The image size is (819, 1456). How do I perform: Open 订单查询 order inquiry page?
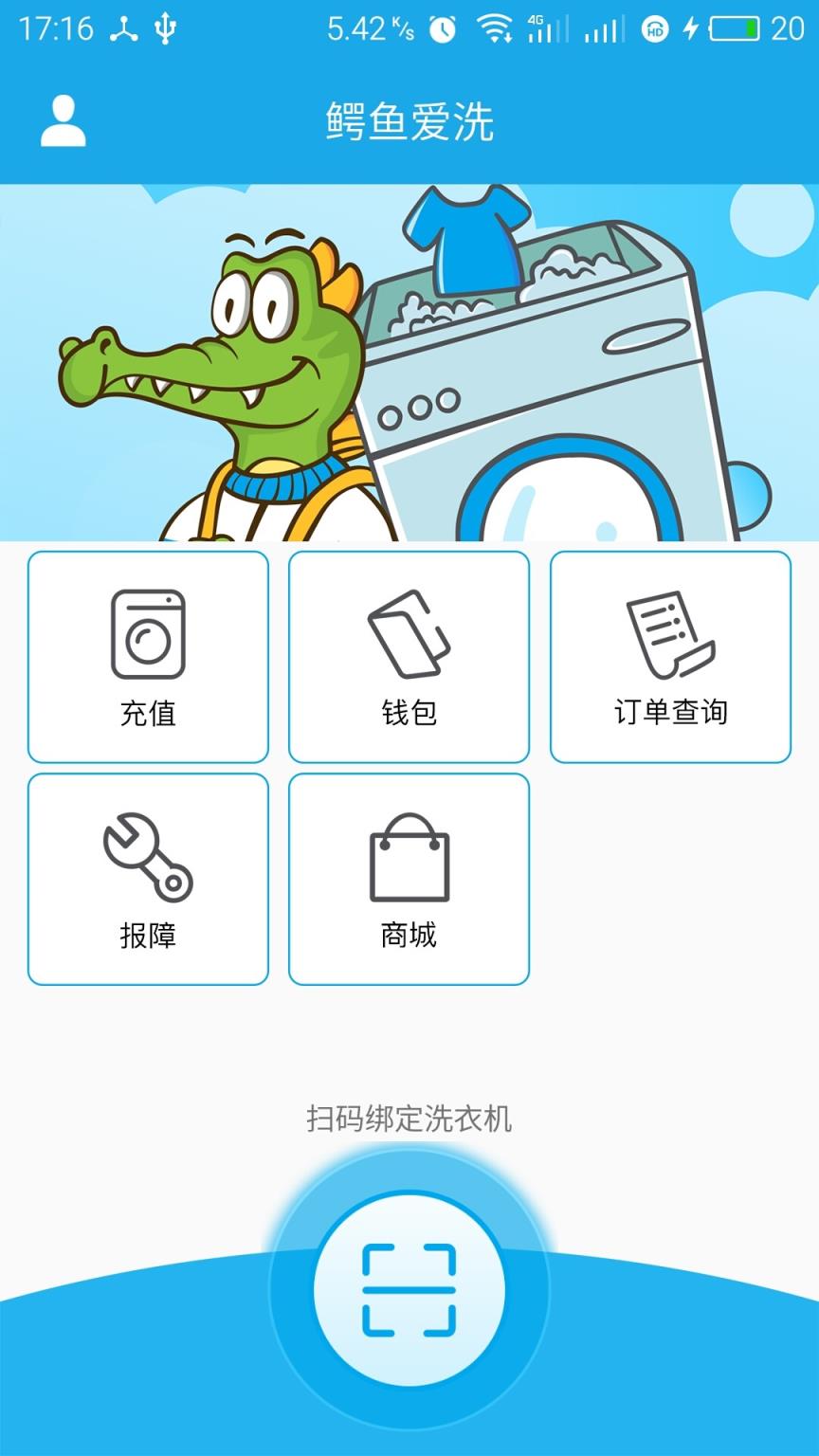tap(669, 656)
